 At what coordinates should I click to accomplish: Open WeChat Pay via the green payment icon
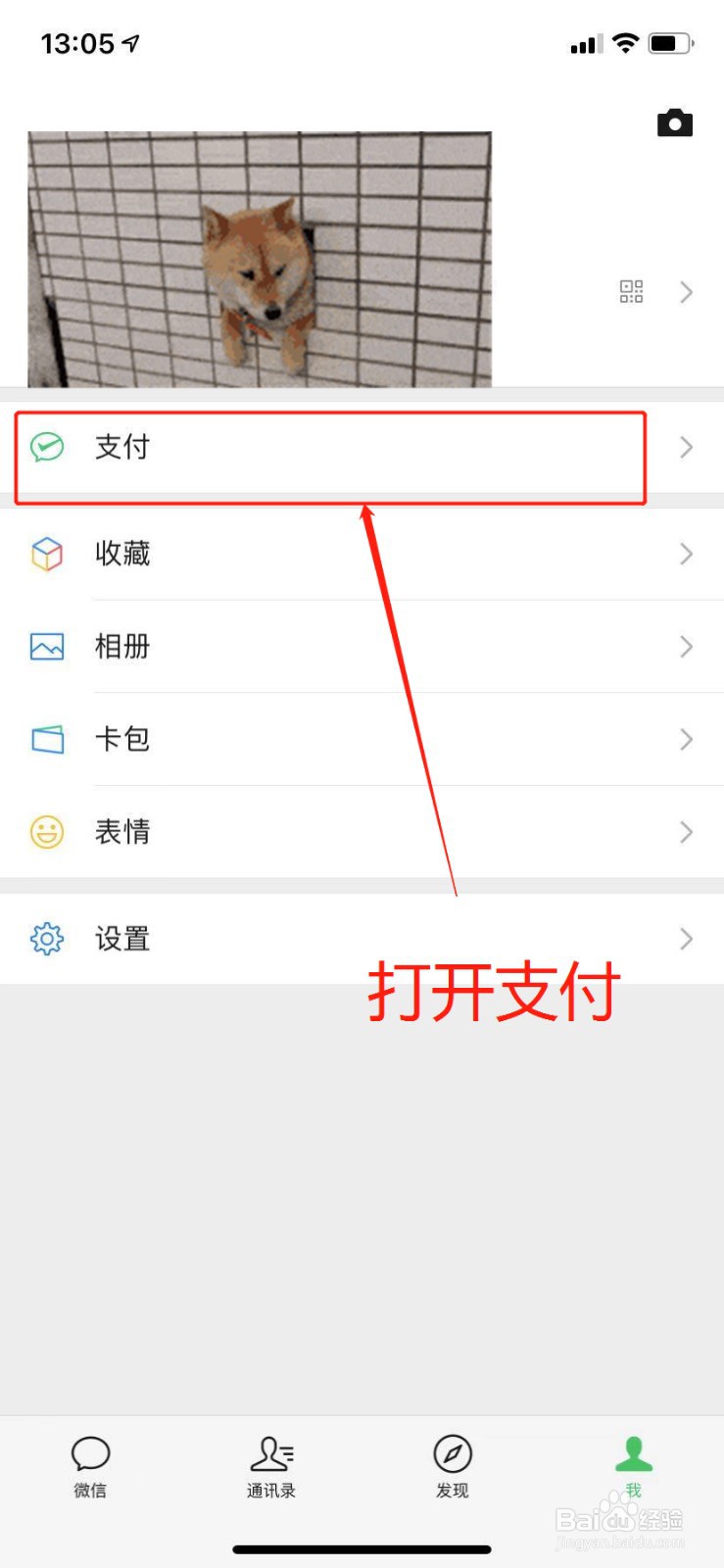click(47, 447)
